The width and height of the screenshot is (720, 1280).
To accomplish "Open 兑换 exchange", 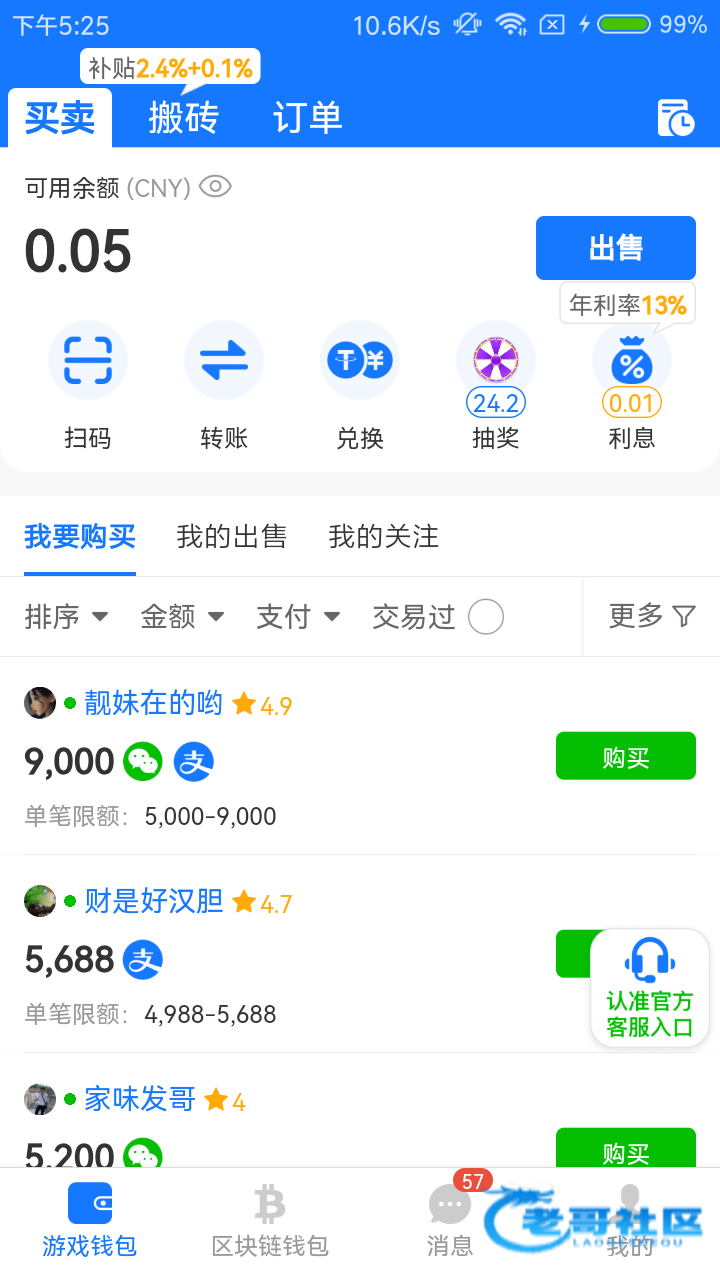I will [360, 361].
